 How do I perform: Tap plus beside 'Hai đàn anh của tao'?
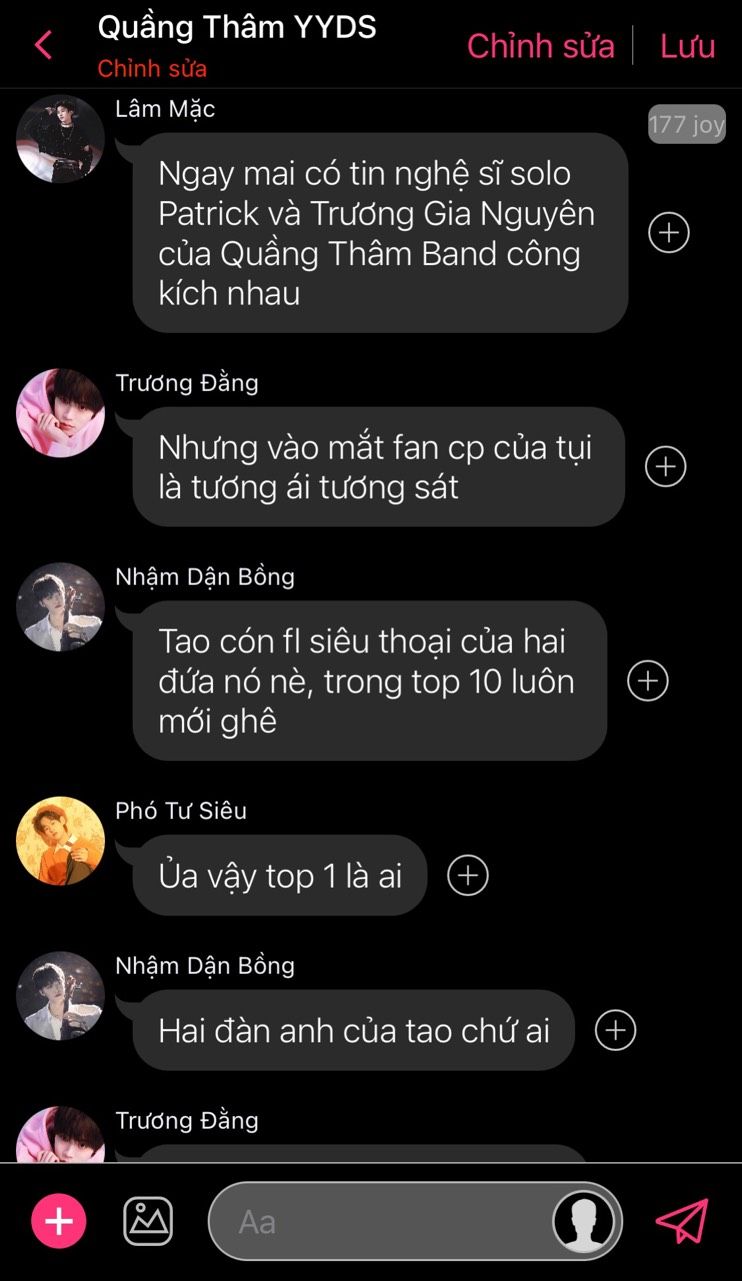[616, 1030]
